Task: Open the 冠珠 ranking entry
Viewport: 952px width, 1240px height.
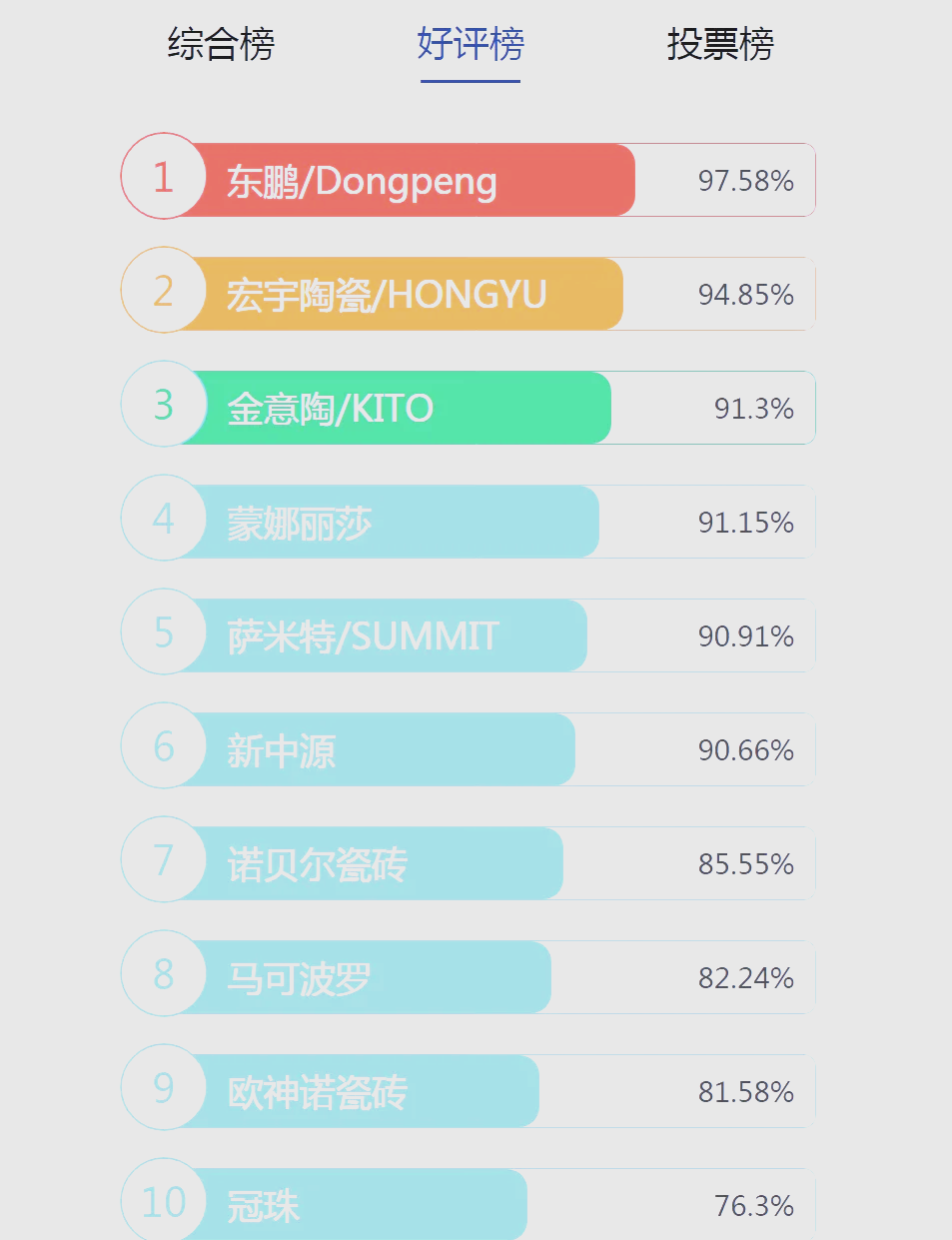Action: (264, 1204)
